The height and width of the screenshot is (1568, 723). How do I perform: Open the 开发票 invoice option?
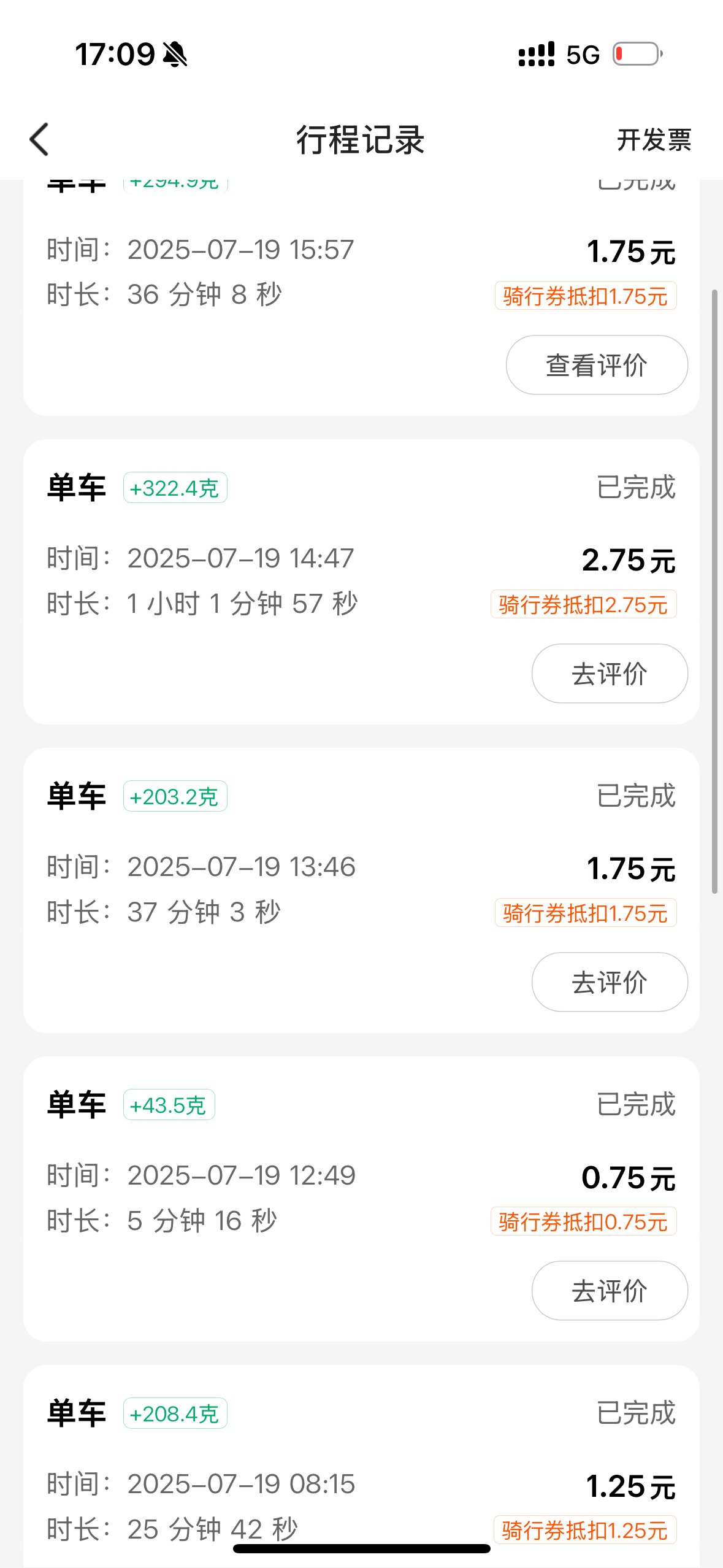(654, 140)
